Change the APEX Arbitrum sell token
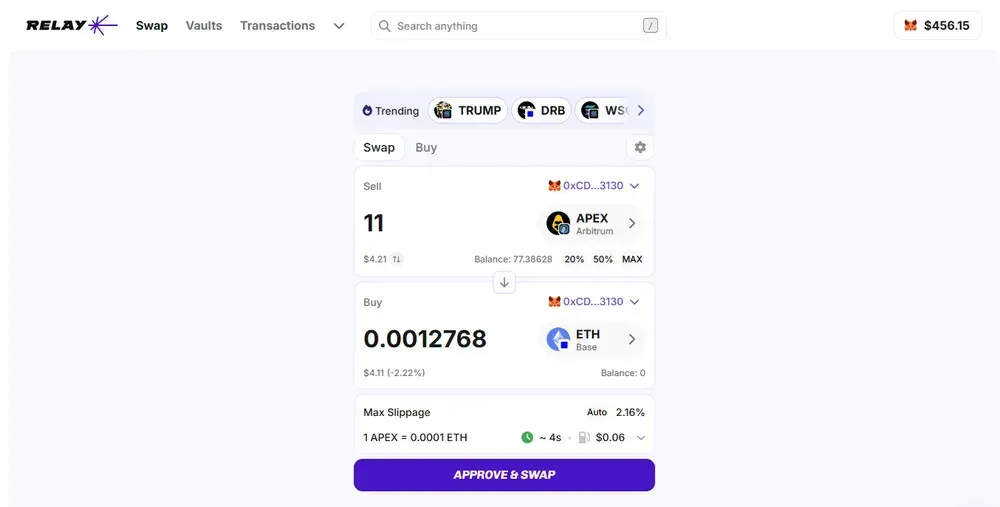1000x507 pixels. pyautogui.click(x=592, y=224)
